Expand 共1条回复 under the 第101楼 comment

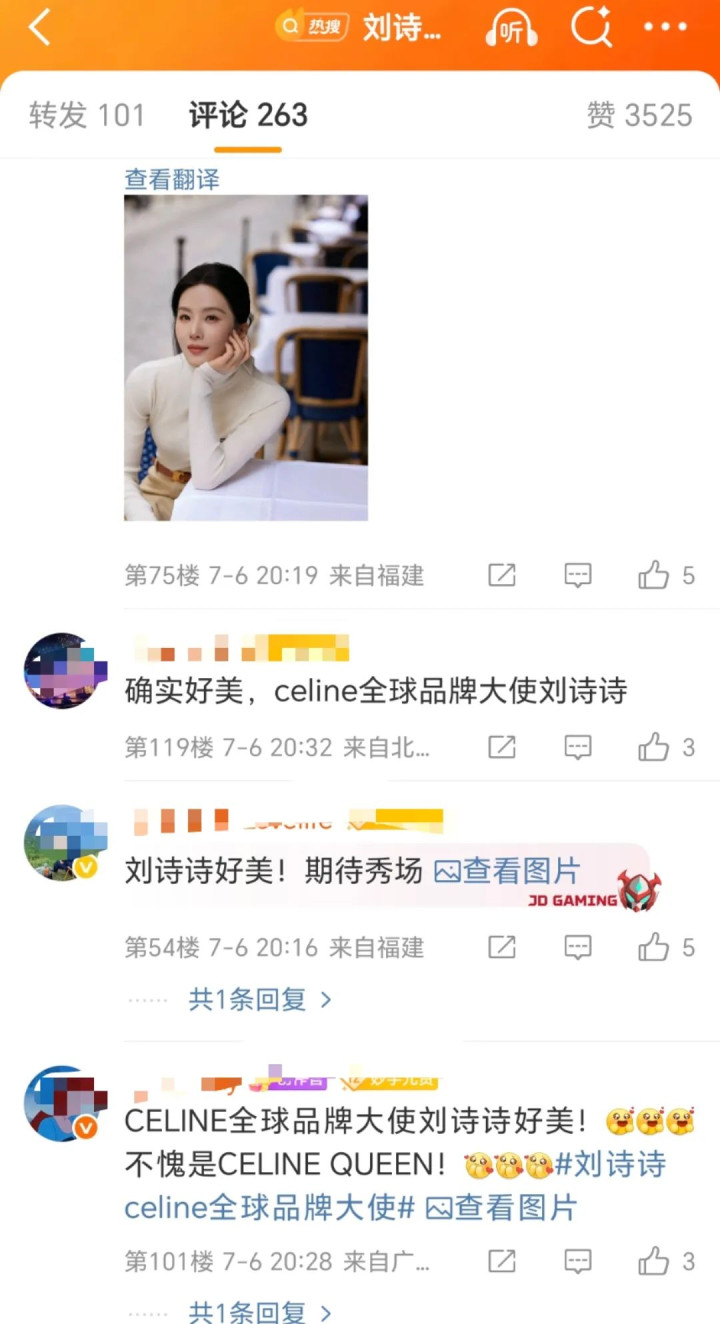259,1311
